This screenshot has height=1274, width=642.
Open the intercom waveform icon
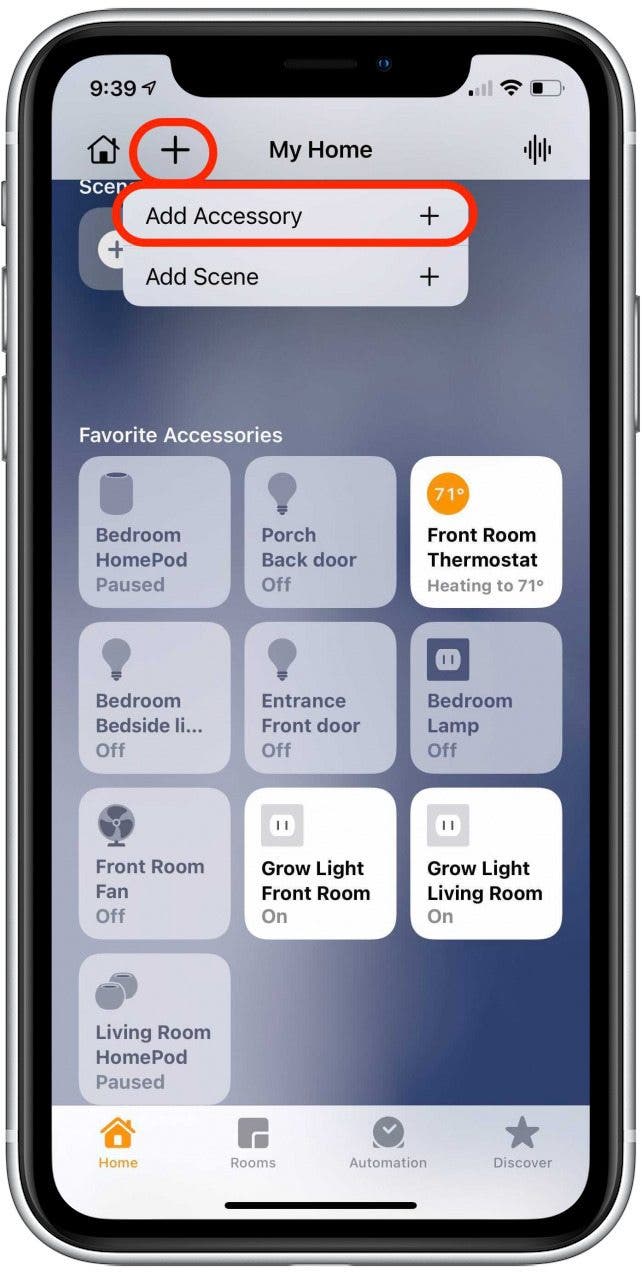click(537, 151)
